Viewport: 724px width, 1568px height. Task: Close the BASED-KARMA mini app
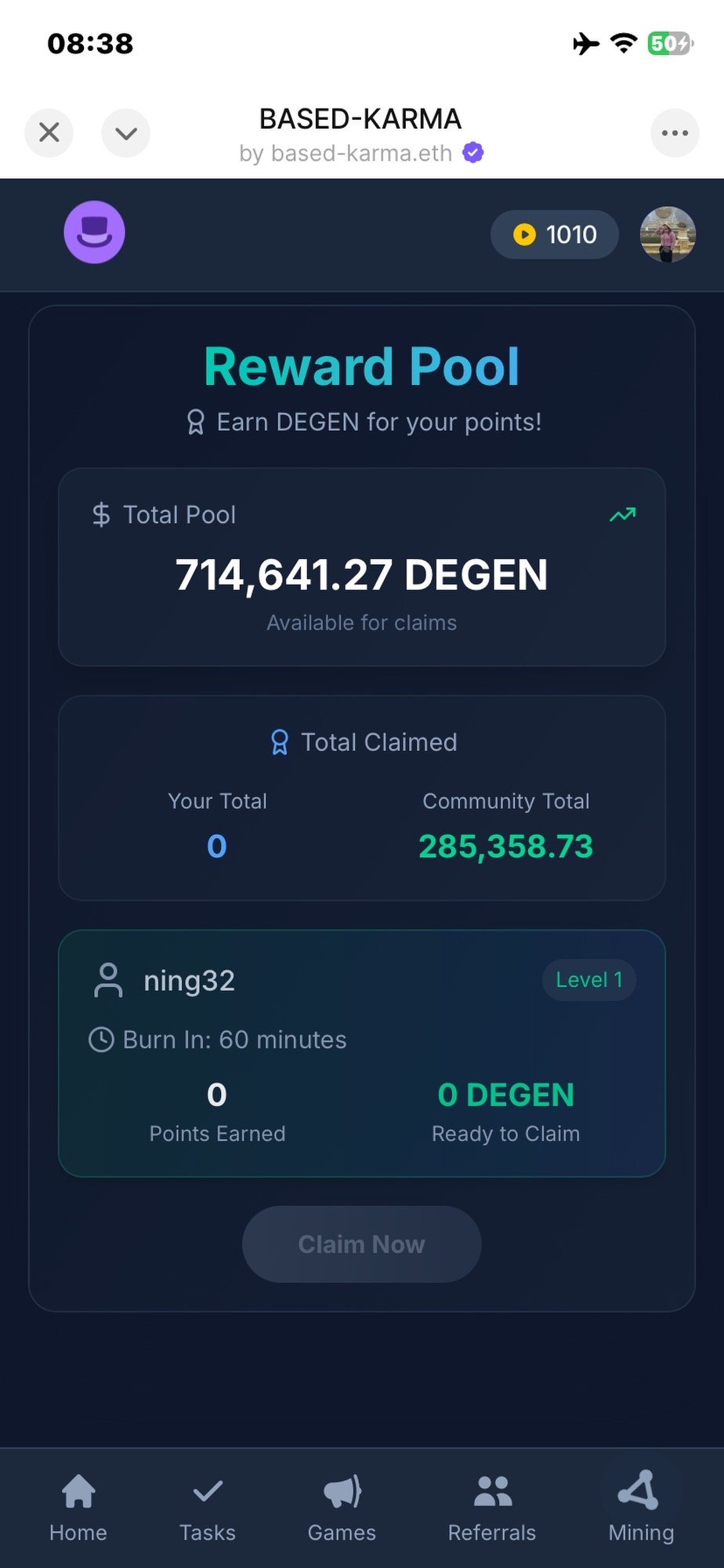49,132
